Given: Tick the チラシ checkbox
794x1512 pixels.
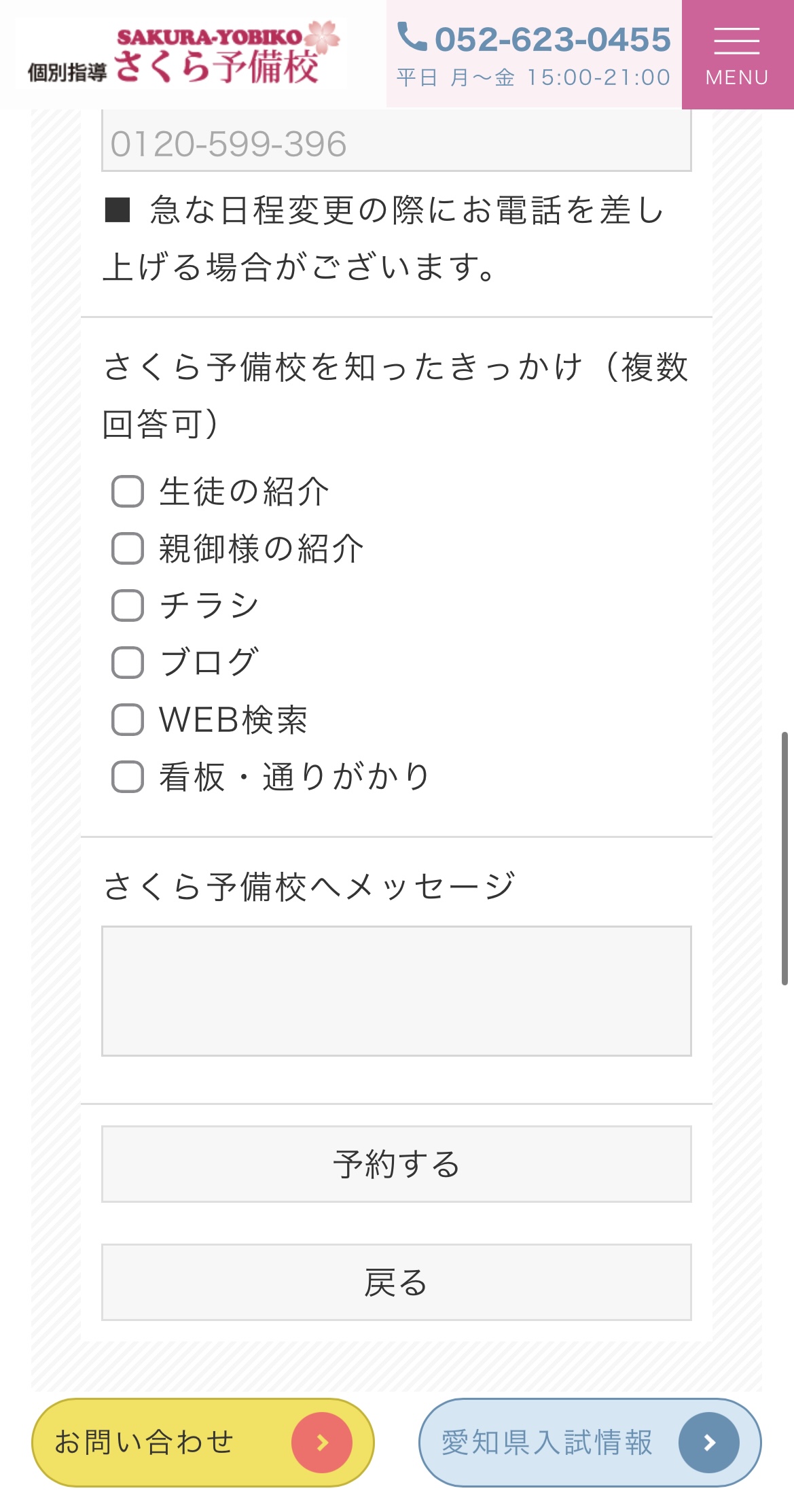Looking at the screenshot, I should point(128,605).
